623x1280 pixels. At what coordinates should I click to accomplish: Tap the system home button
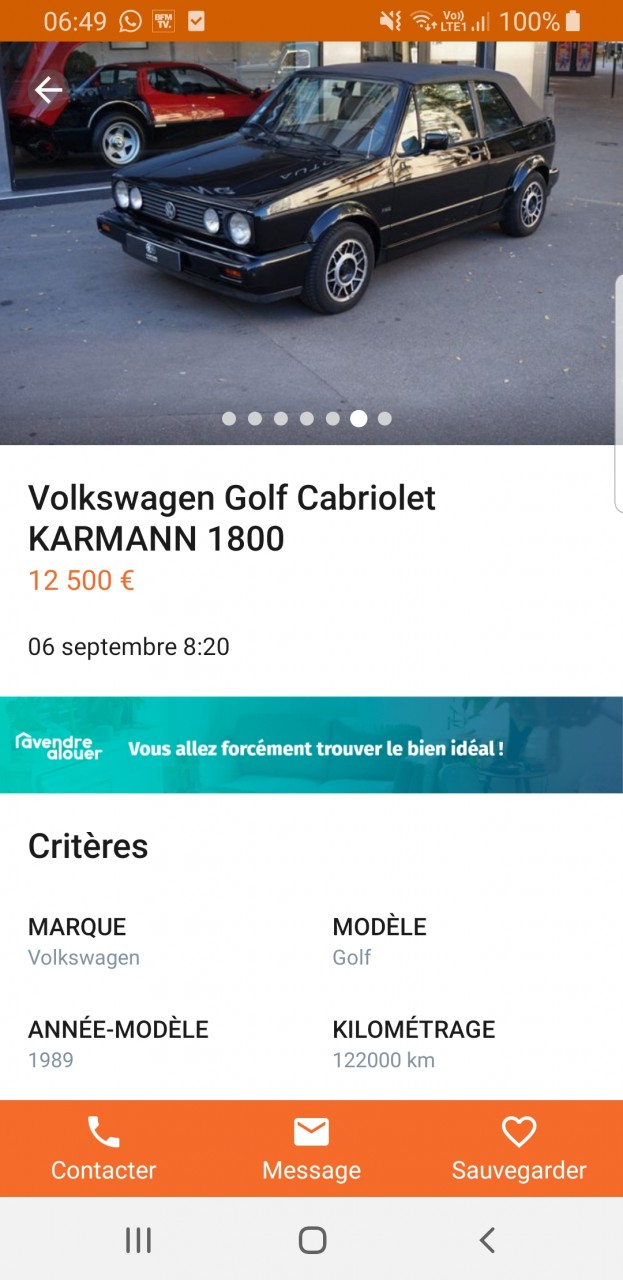(312, 1241)
